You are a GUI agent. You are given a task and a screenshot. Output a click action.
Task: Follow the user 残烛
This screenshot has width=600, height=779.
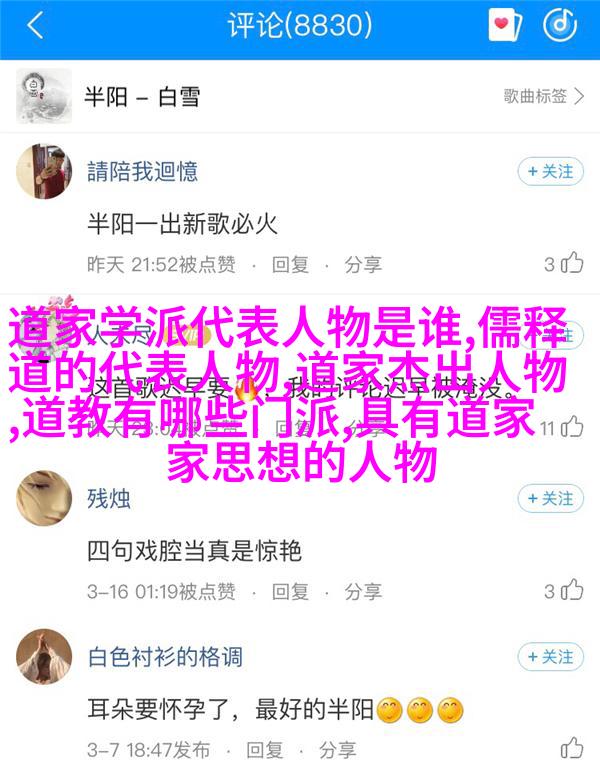coord(550,498)
